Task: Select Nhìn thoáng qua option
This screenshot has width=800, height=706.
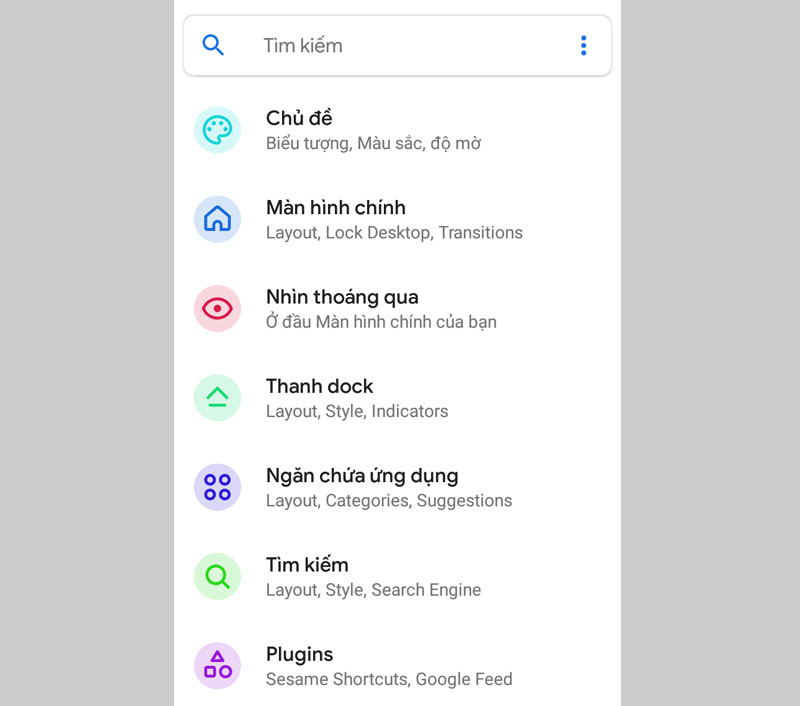Action: point(380,309)
